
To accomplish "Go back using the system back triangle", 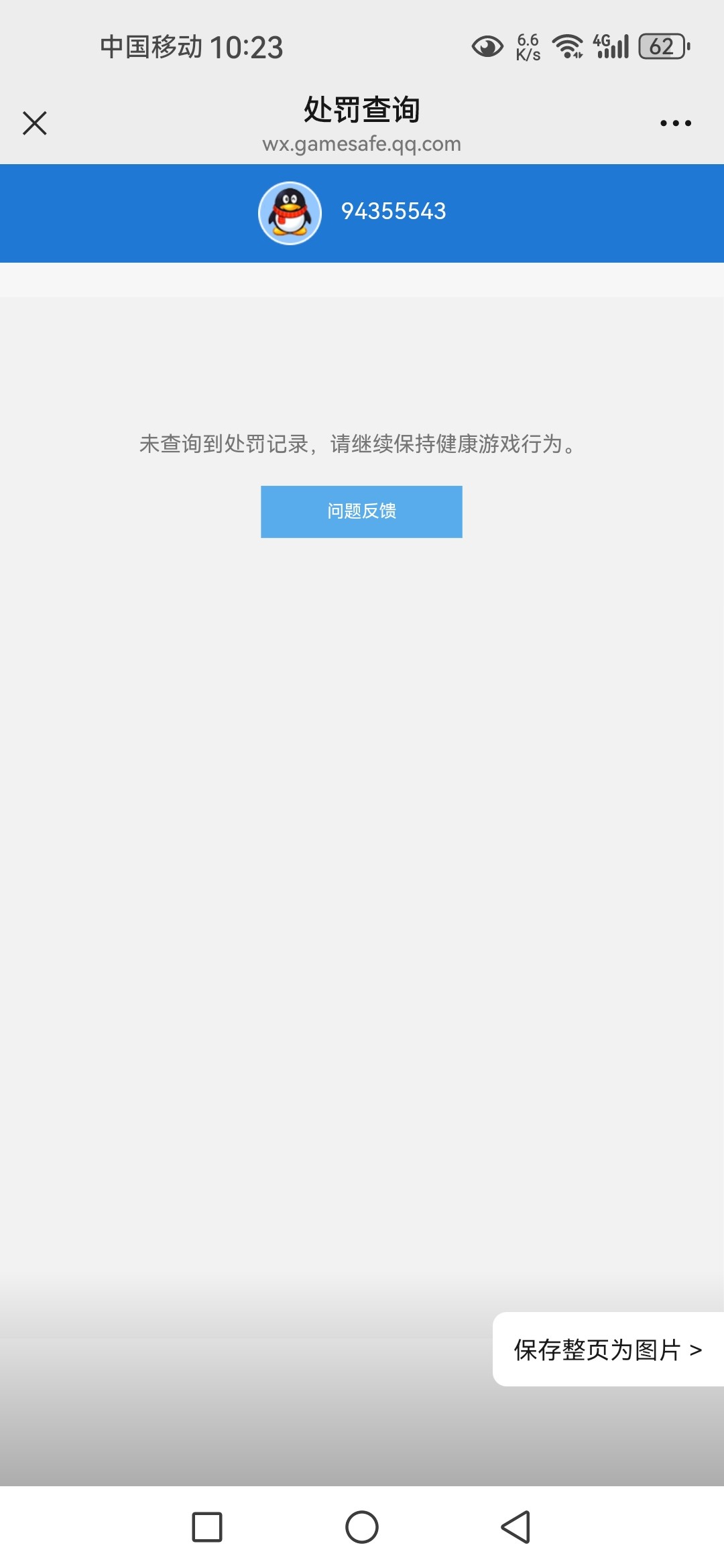I will click(516, 1527).
